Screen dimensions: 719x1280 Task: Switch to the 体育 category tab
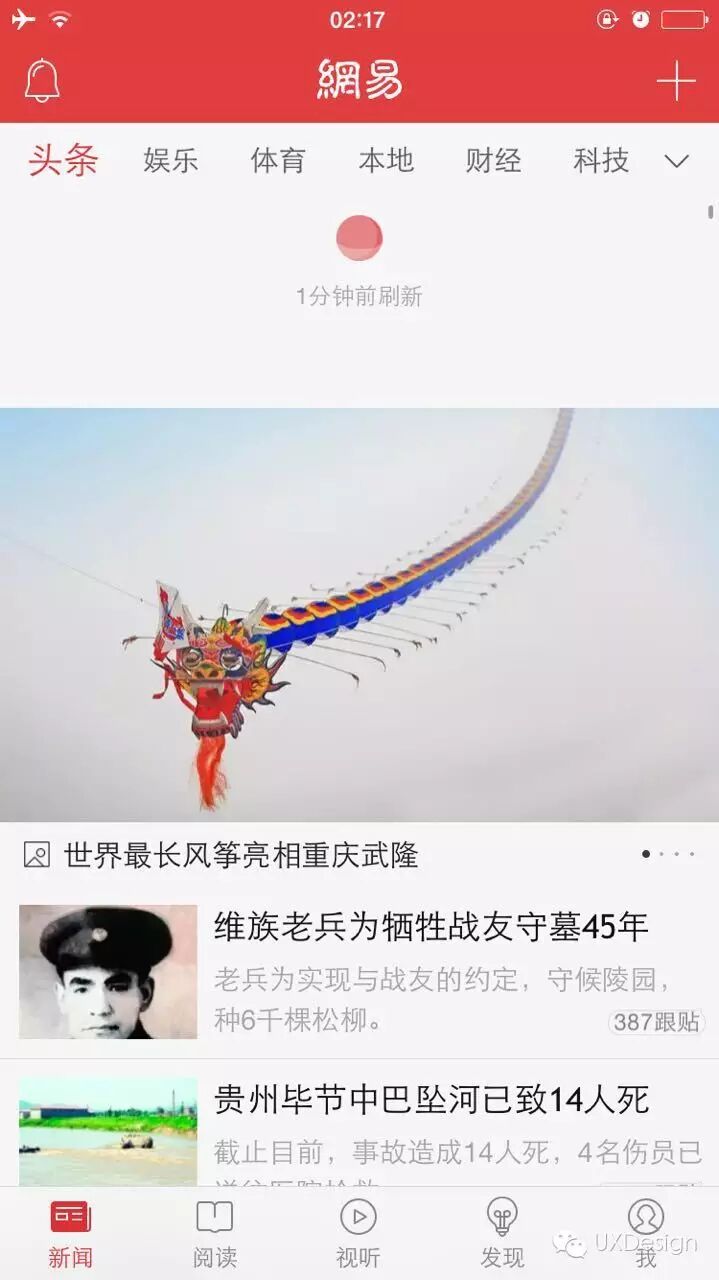278,160
